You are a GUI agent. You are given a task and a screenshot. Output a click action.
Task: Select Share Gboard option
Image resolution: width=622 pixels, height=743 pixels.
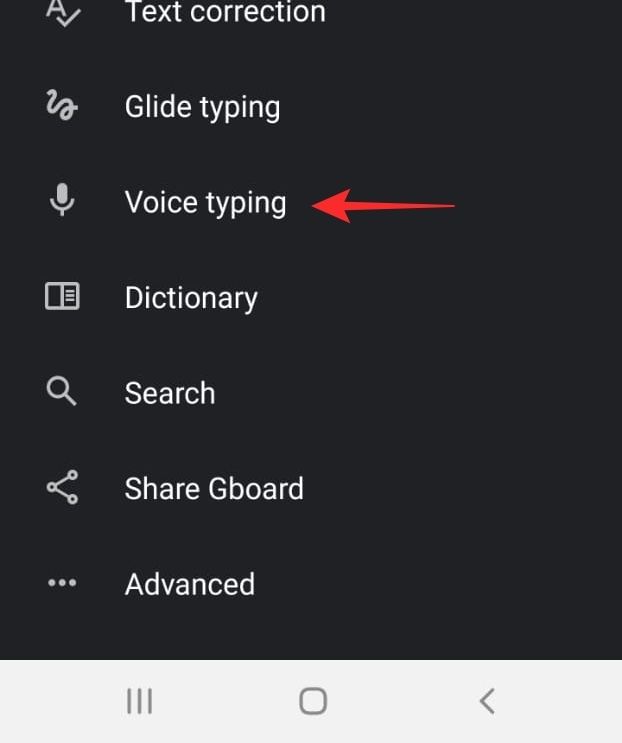tap(213, 489)
